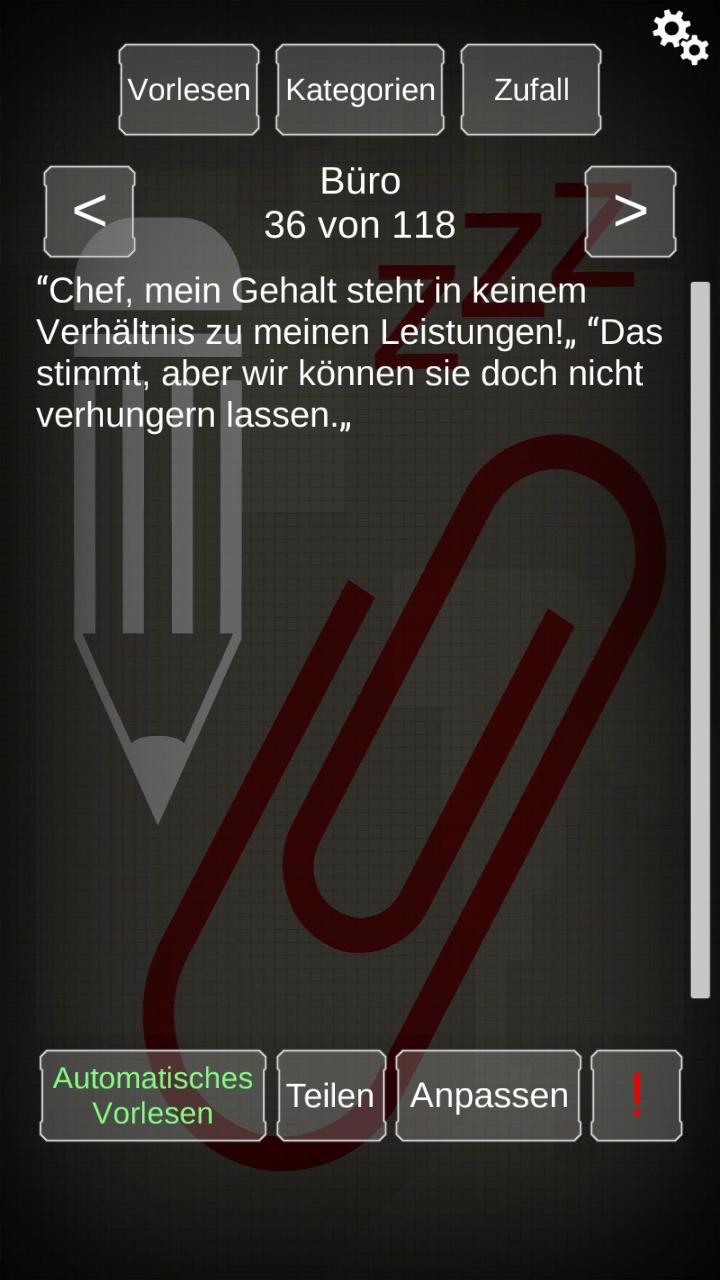Click the red exclamation mark button

tap(637, 1094)
